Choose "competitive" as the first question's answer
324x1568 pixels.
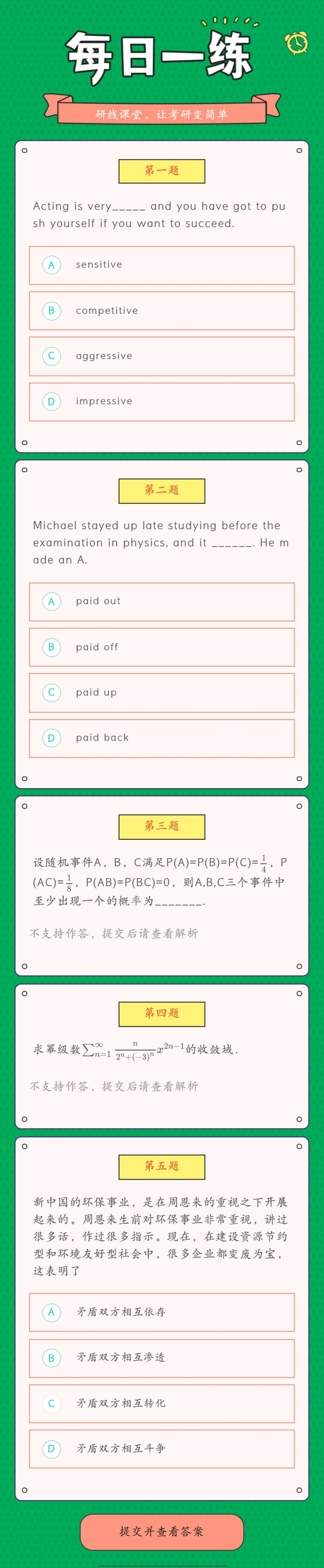pyautogui.click(x=162, y=310)
